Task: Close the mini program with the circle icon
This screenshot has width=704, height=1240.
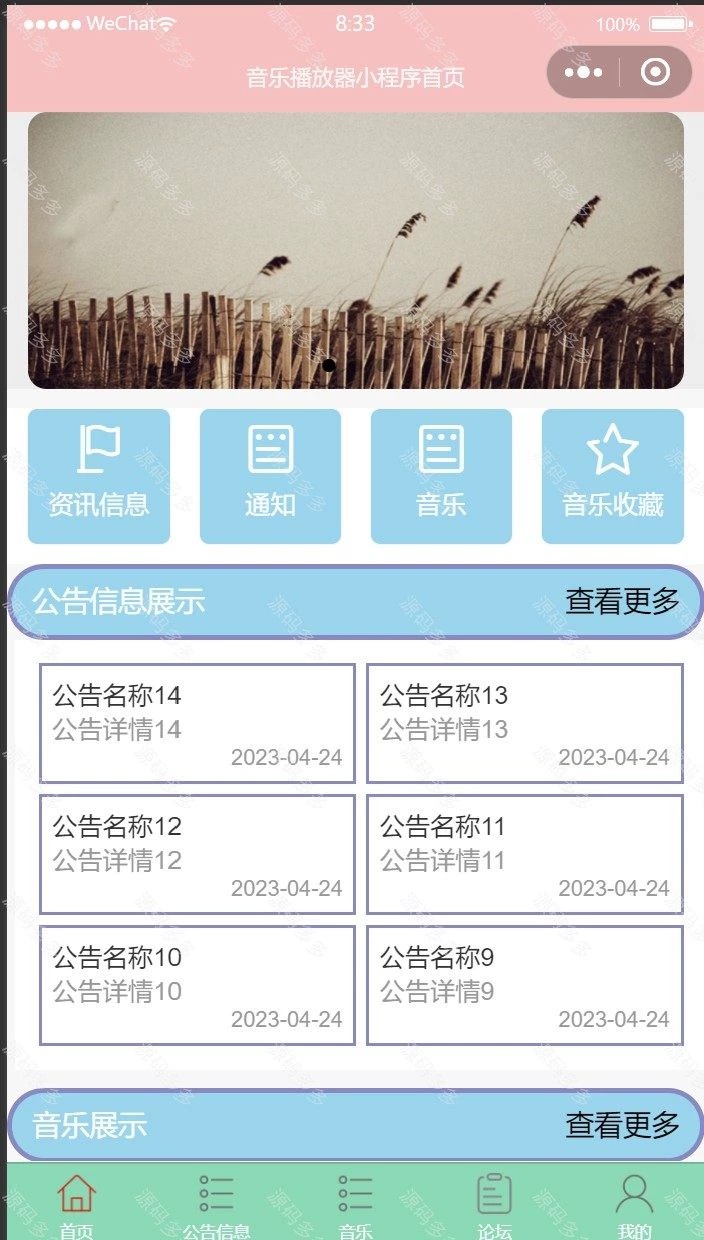Action: click(655, 72)
